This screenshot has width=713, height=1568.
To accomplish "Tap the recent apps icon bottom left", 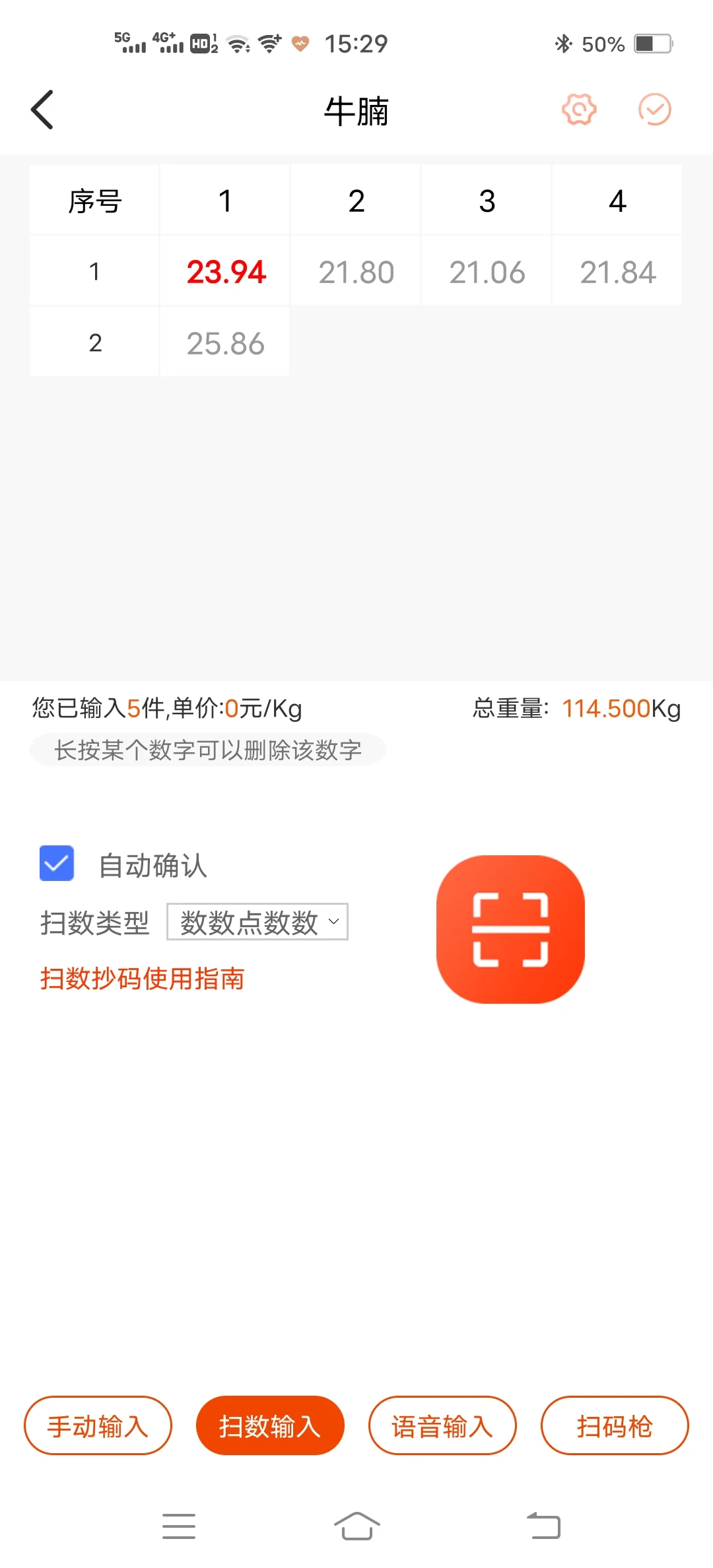I will 178,1526.
